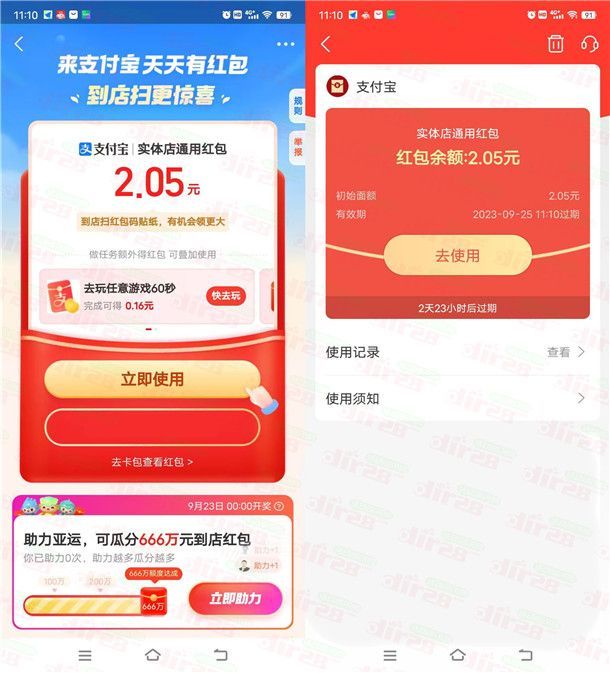The width and height of the screenshot is (610, 673).
Task: Go back from the 支付宝 red packet detail page
Action: pyautogui.click(x=325, y=44)
